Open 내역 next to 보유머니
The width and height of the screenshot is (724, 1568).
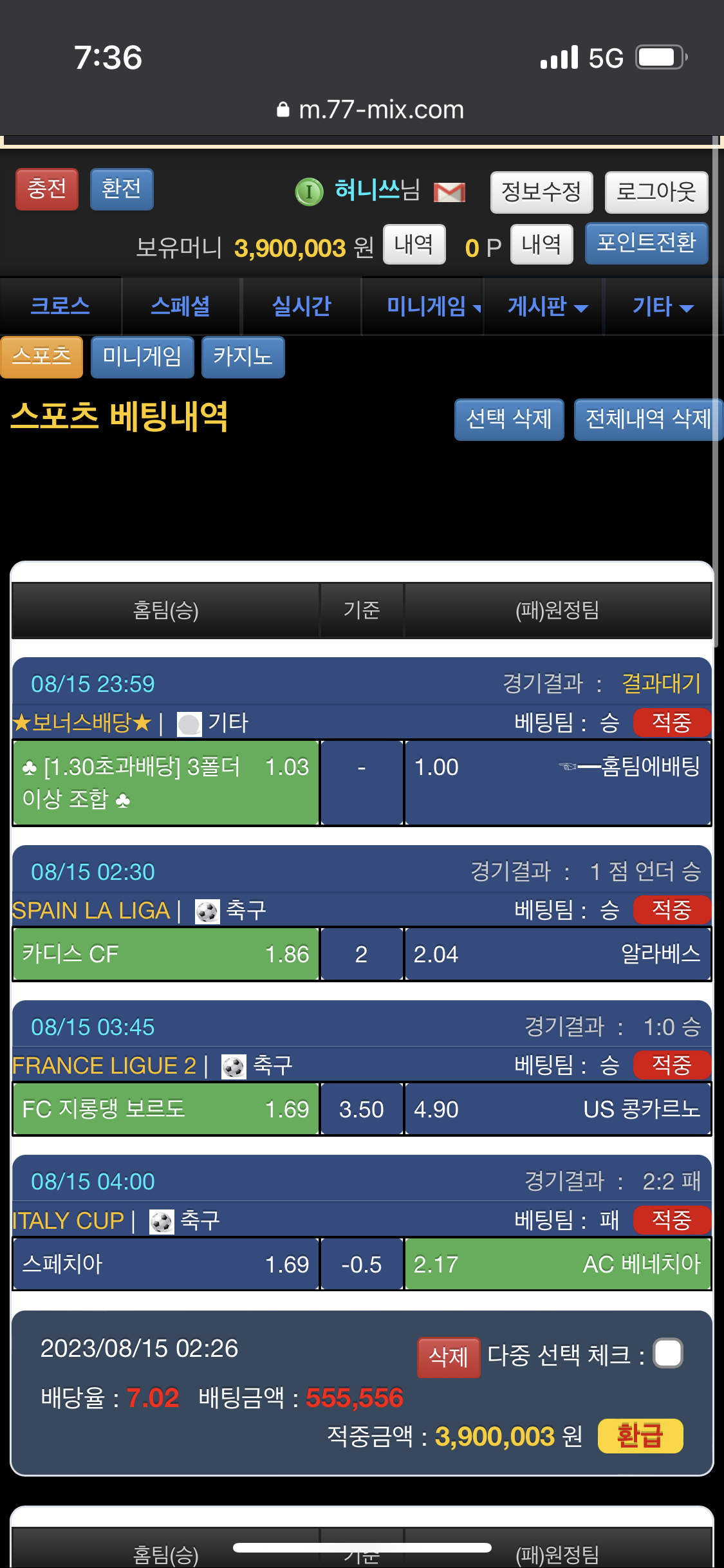(414, 245)
